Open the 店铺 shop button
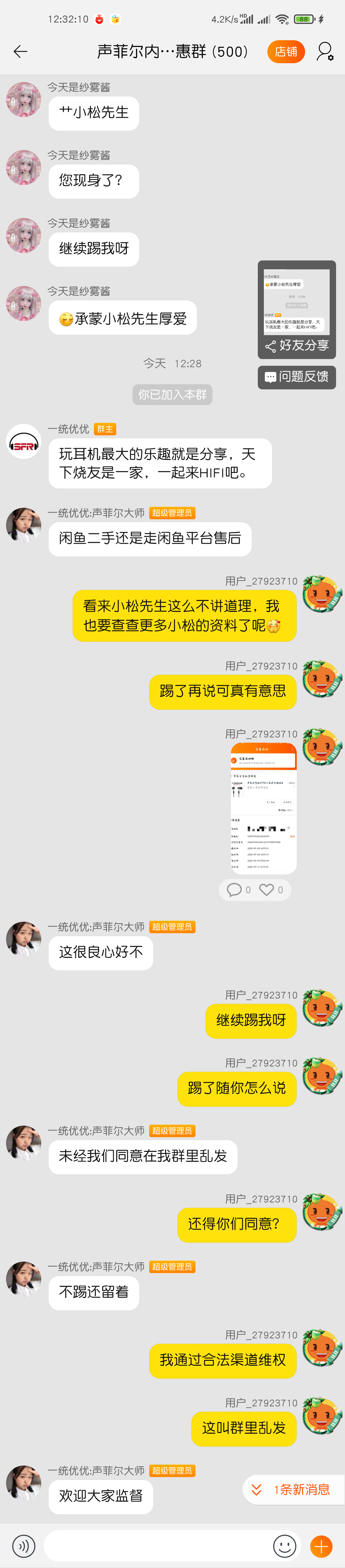 285,52
